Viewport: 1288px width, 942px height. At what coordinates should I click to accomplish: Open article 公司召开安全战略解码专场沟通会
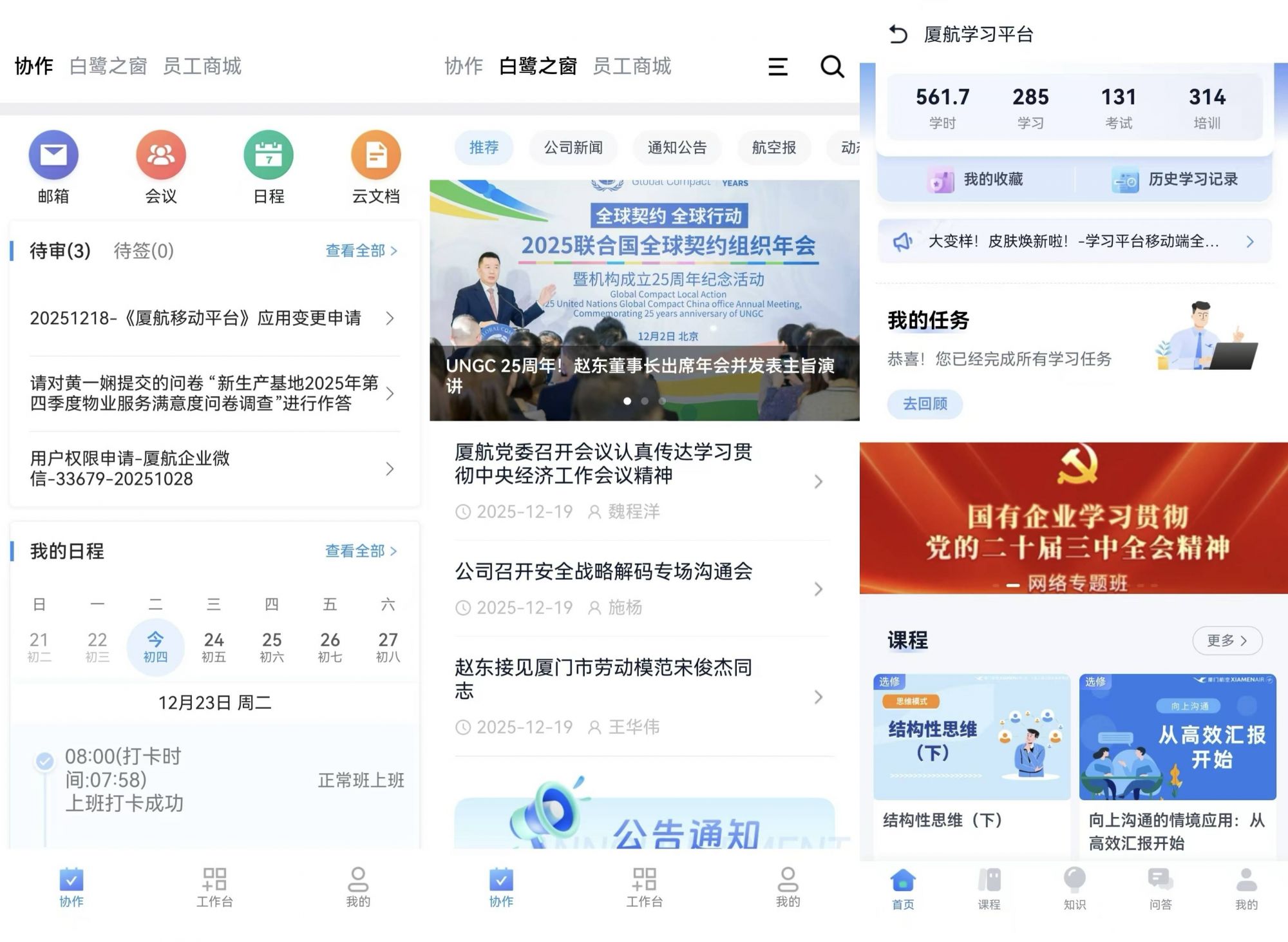[638, 588]
